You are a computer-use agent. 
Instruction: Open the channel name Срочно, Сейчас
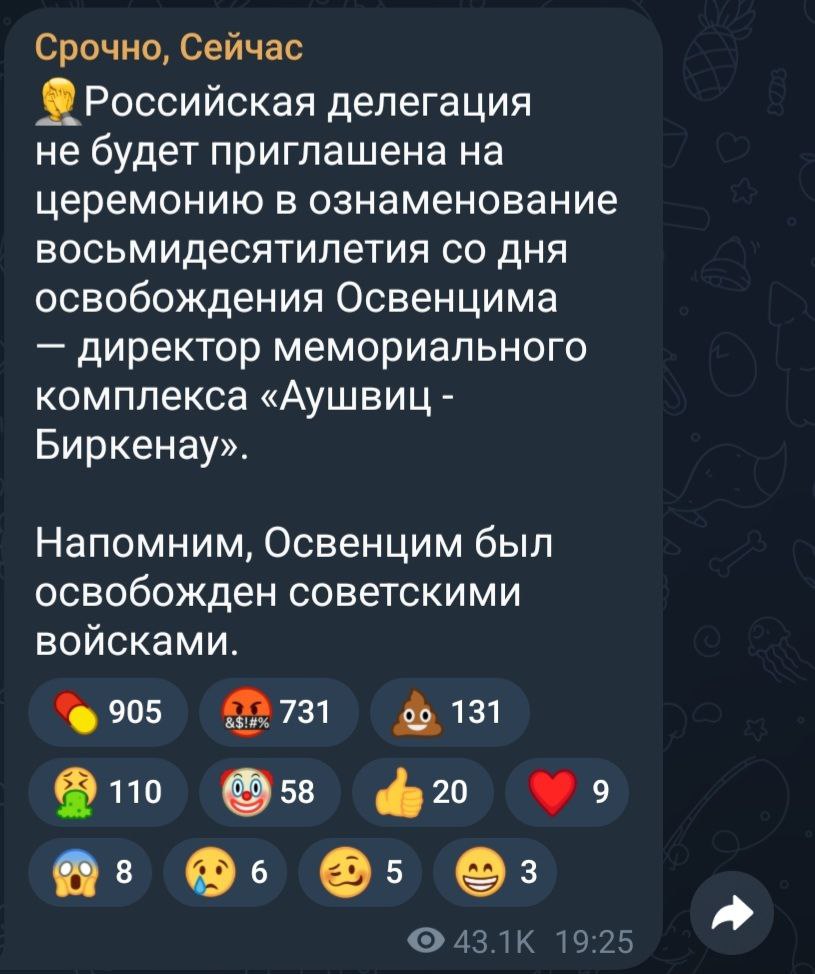coord(168,47)
